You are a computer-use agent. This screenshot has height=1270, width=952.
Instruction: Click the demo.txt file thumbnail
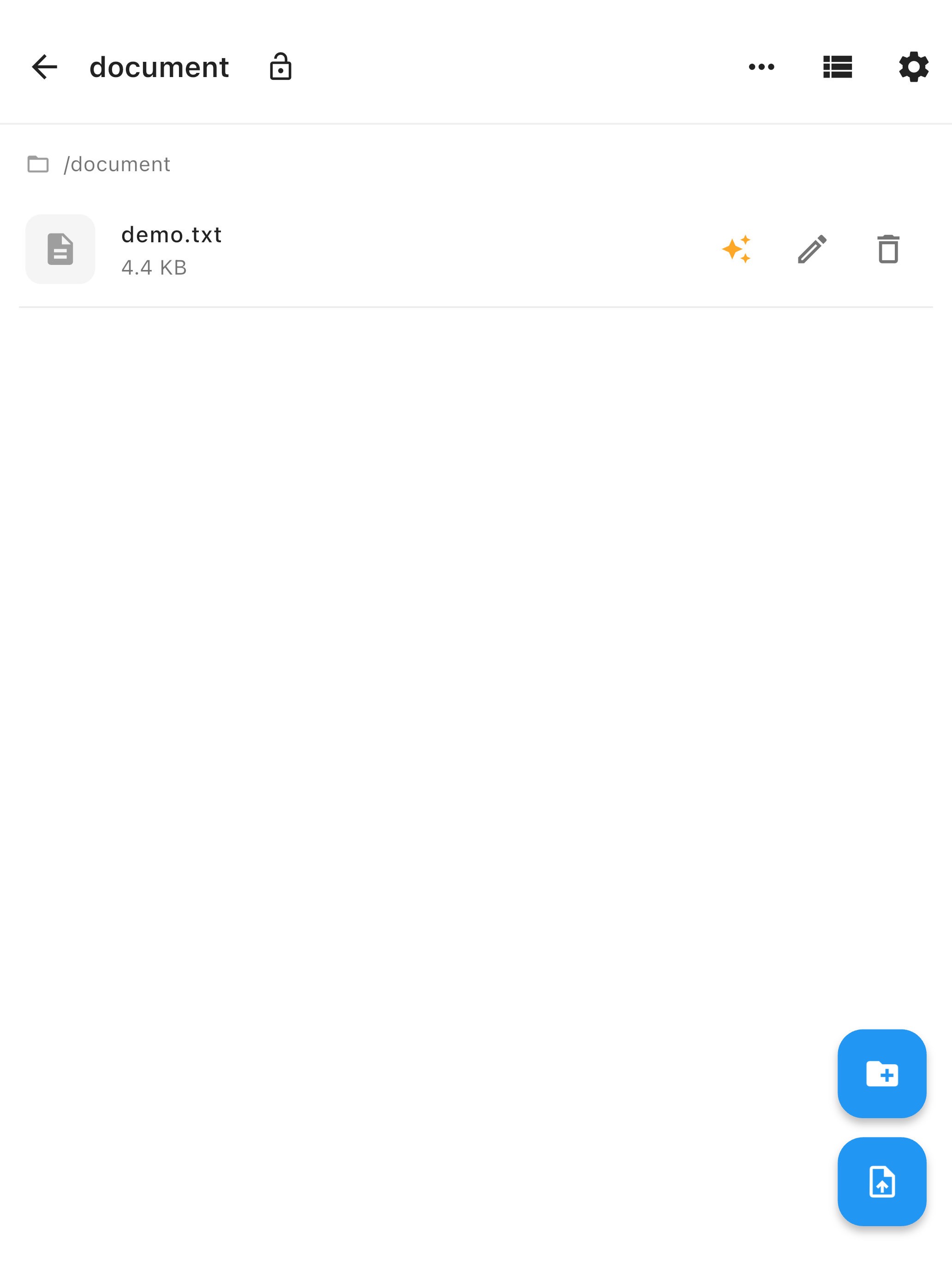[59, 249]
